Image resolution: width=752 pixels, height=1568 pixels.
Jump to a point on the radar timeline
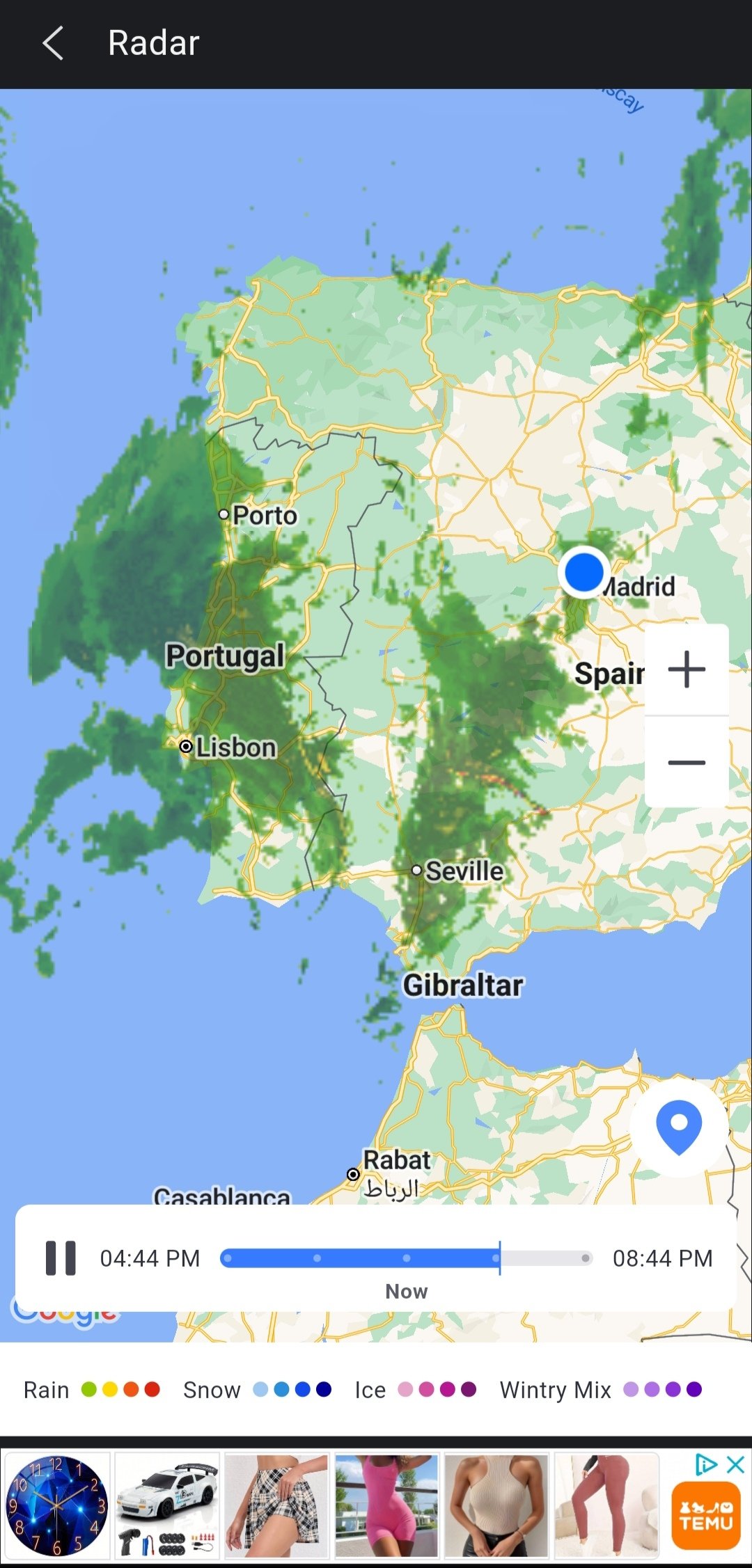pos(407,1258)
